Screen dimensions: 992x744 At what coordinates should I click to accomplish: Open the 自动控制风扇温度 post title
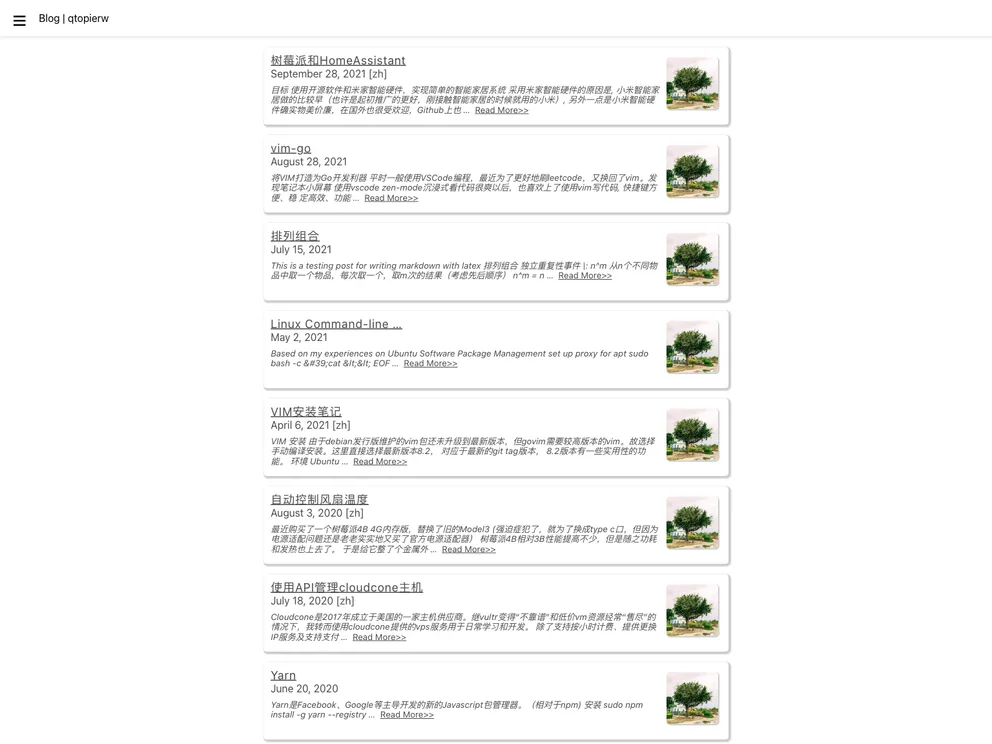click(319, 500)
